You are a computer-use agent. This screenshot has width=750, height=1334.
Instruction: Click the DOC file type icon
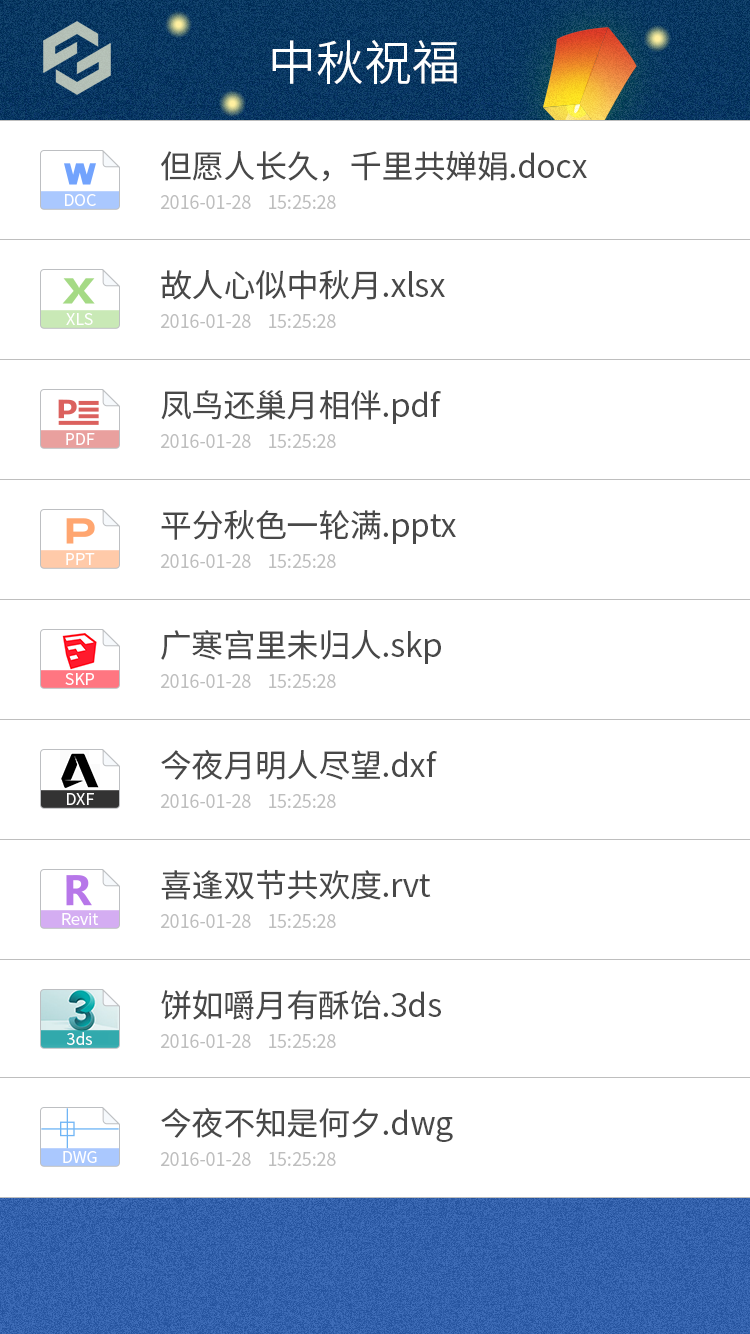(x=80, y=179)
